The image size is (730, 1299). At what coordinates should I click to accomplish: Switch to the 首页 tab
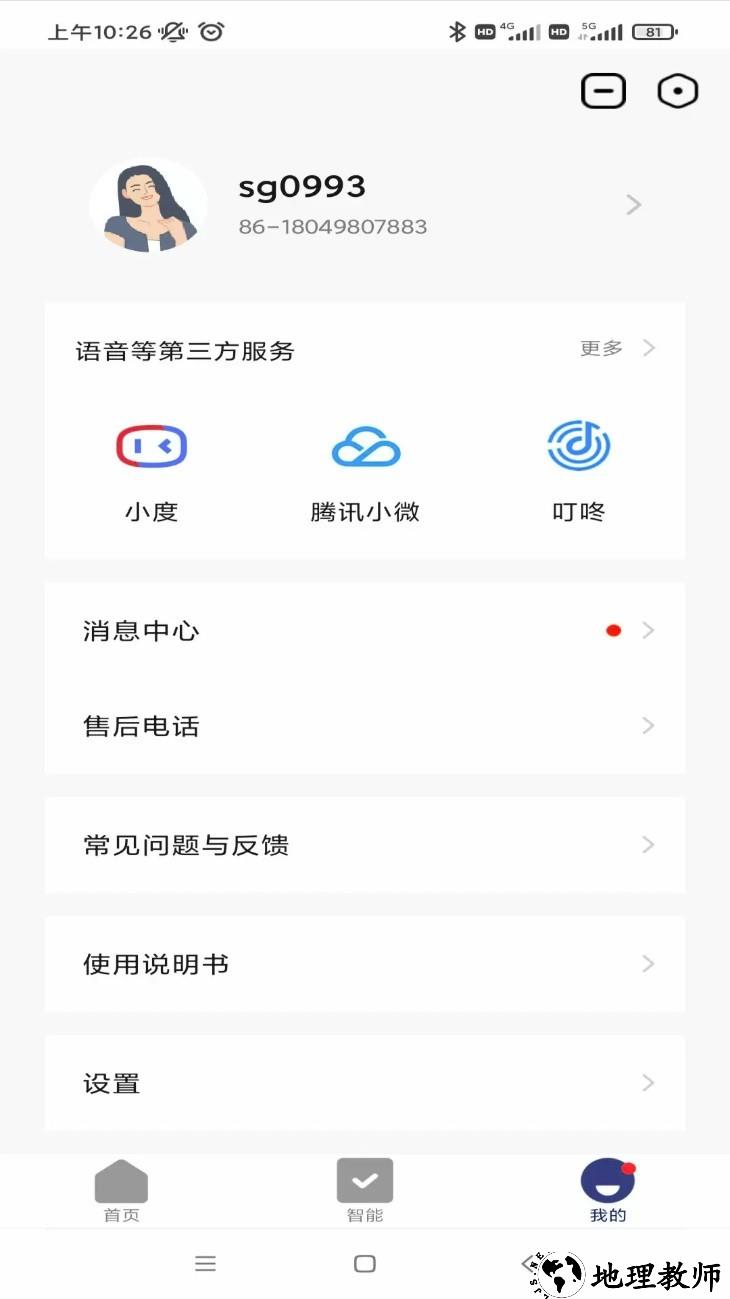point(120,1190)
